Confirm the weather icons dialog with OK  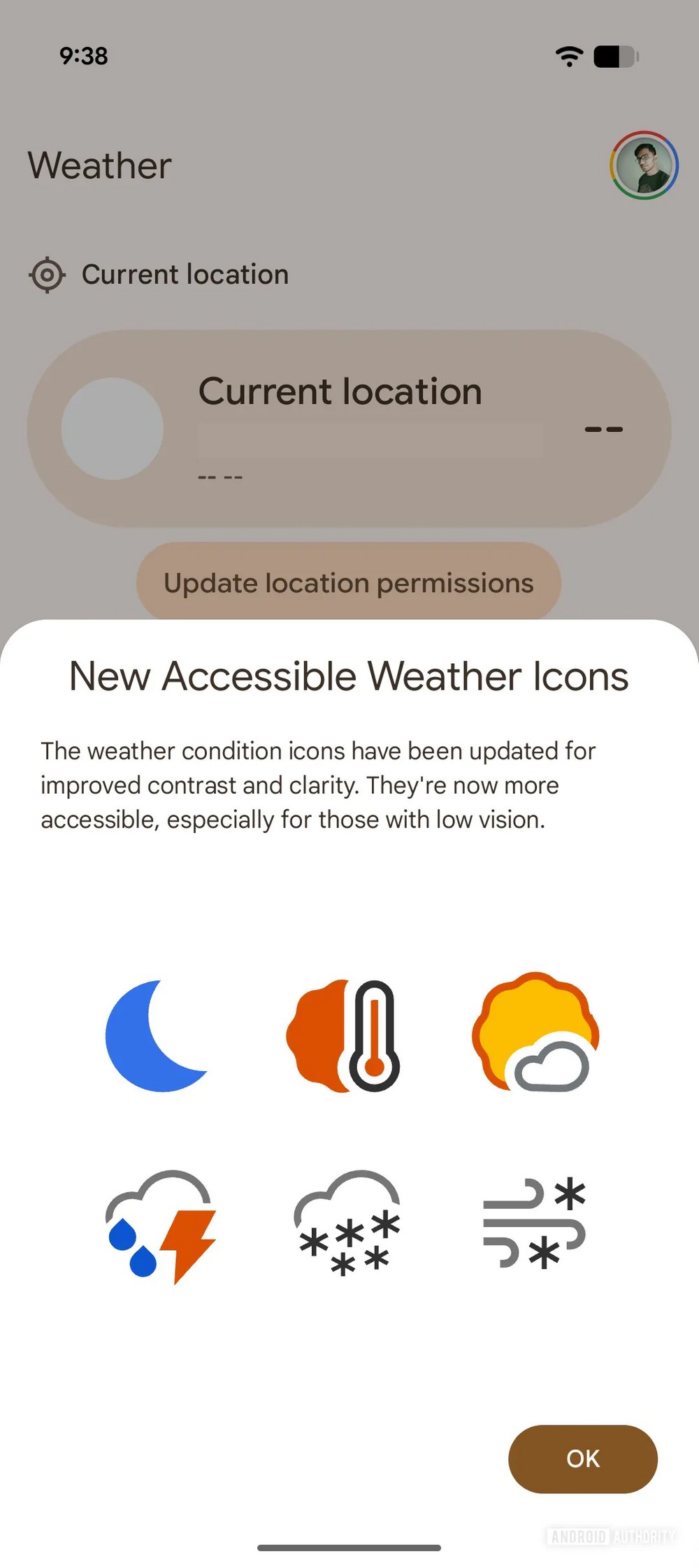pyautogui.click(x=582, y=1458)
